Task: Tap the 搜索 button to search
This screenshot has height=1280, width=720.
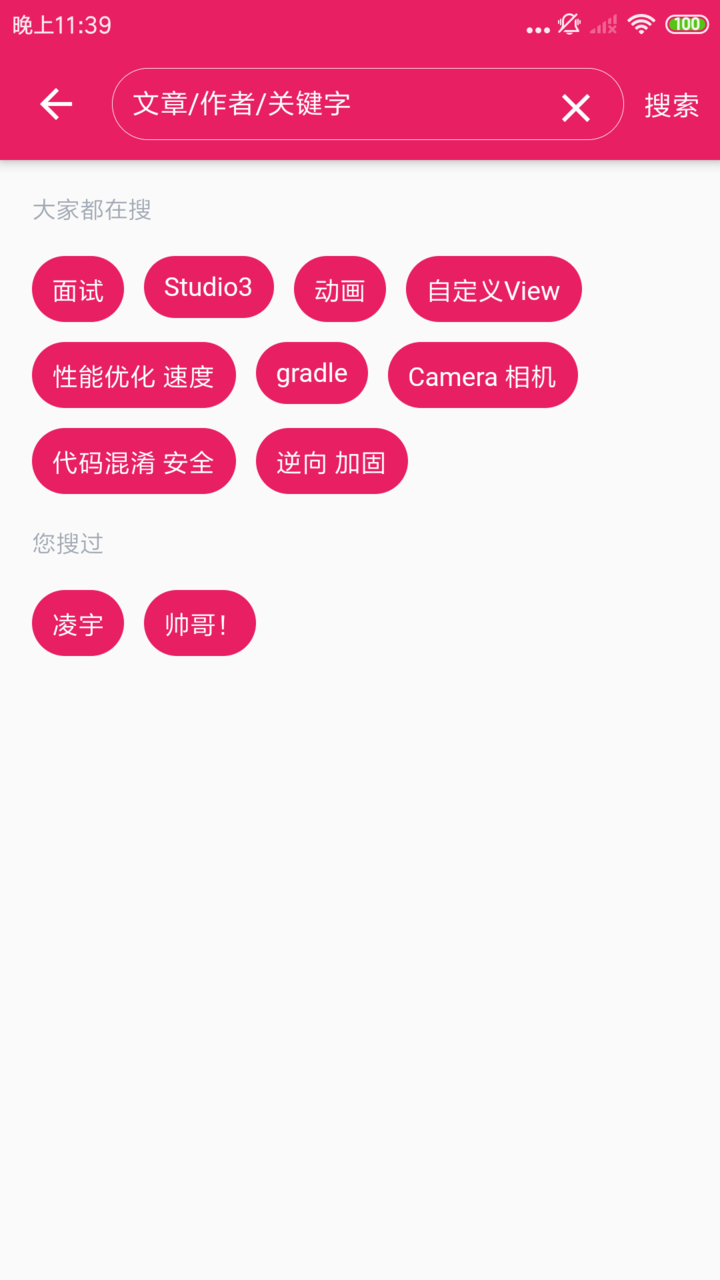Action: coord(673,106)
